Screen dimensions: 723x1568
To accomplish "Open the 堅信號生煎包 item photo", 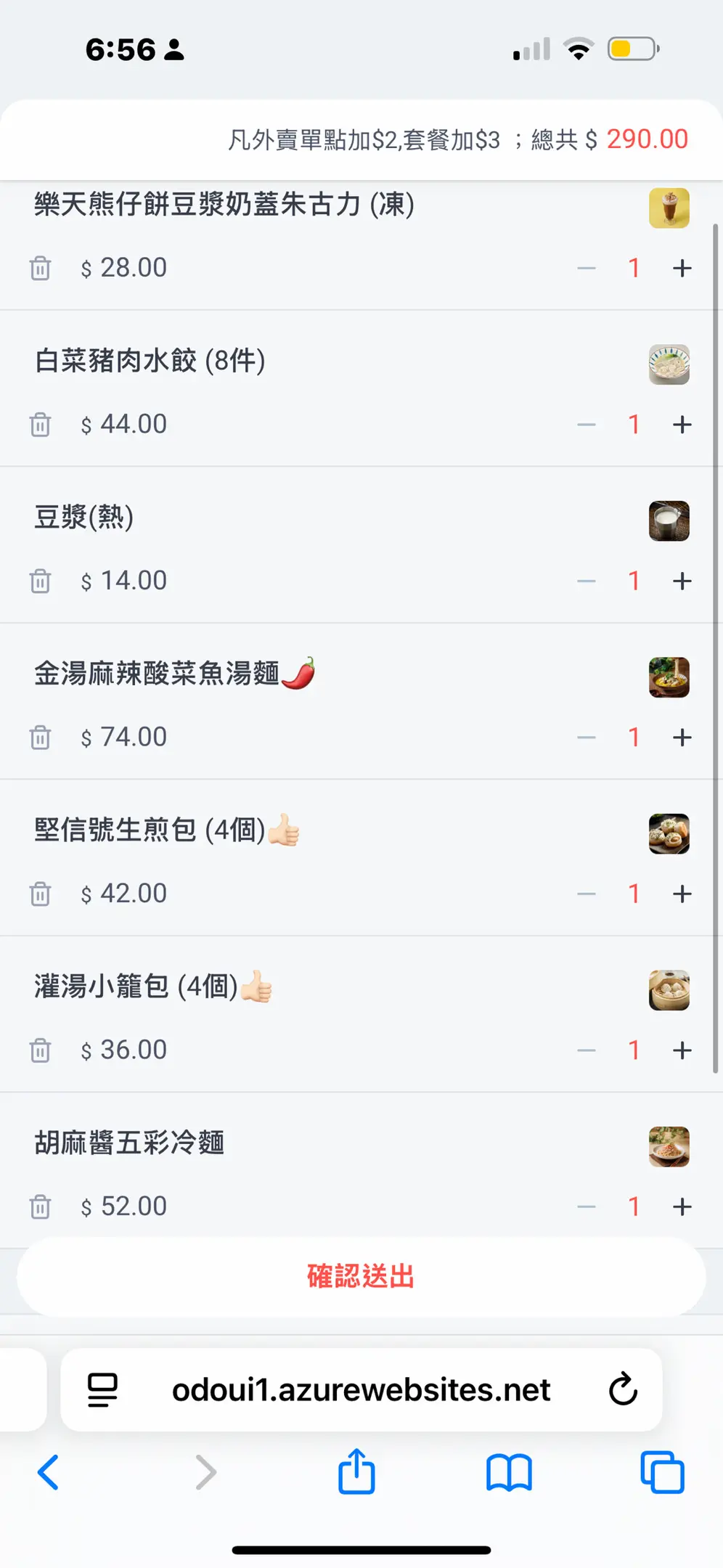I will point(669,833).
